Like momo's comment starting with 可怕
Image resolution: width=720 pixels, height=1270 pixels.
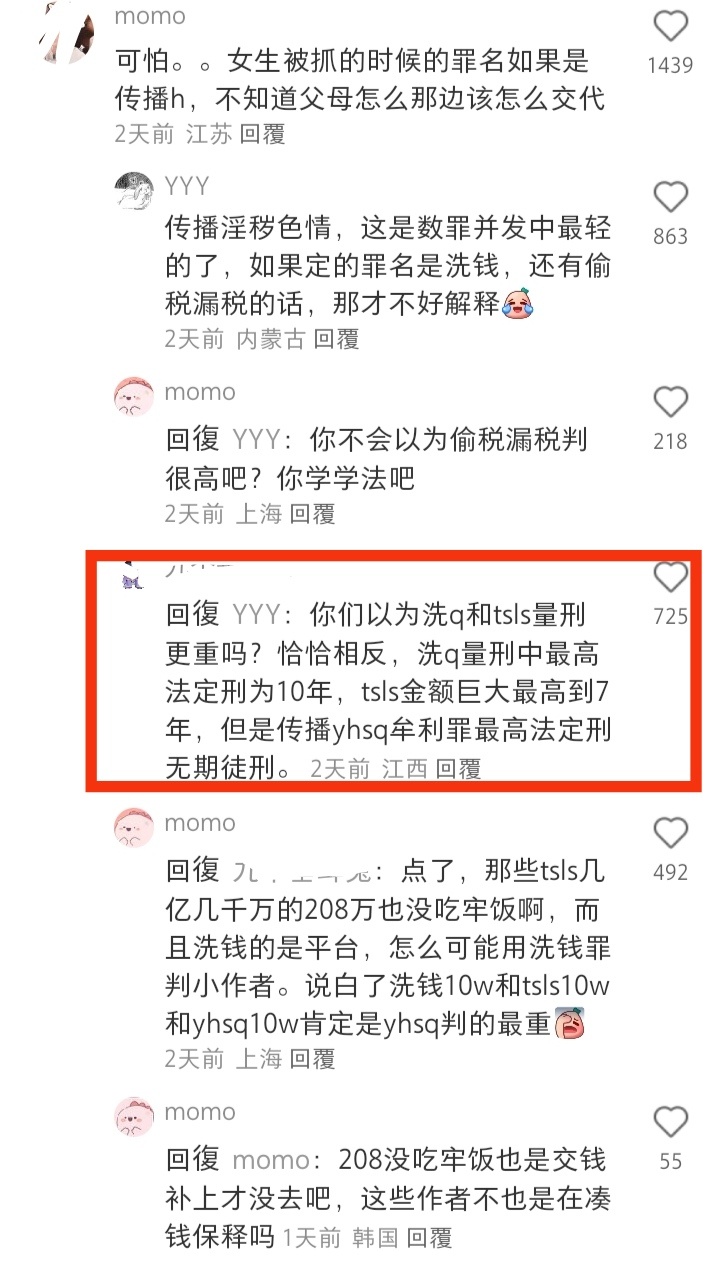[670, 26]
